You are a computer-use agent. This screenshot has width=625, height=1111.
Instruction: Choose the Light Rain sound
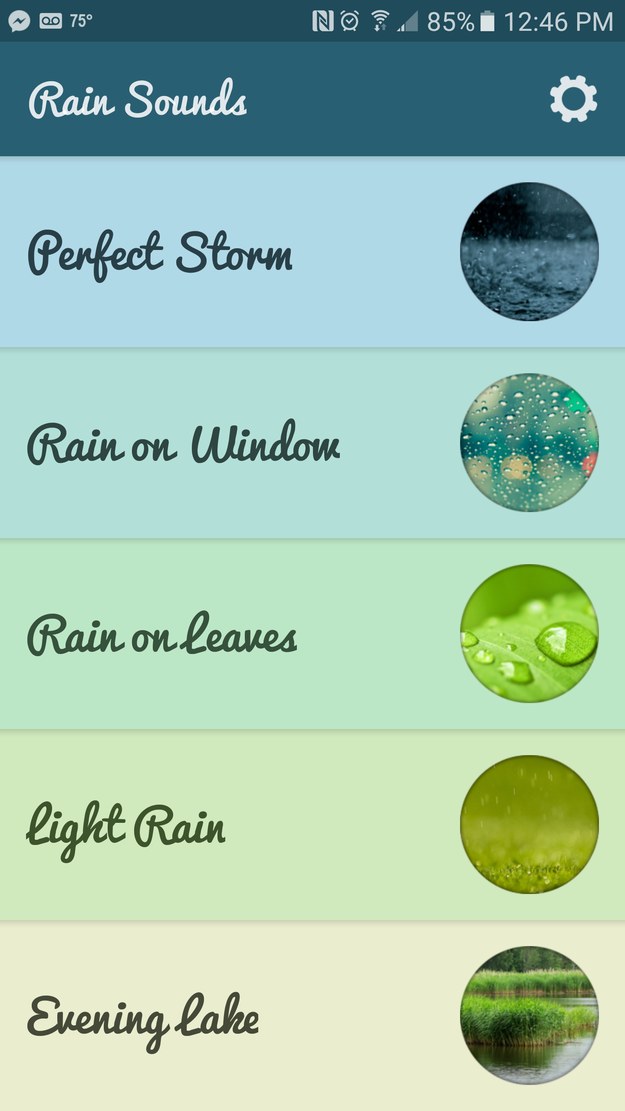click(x=312, y=825)
